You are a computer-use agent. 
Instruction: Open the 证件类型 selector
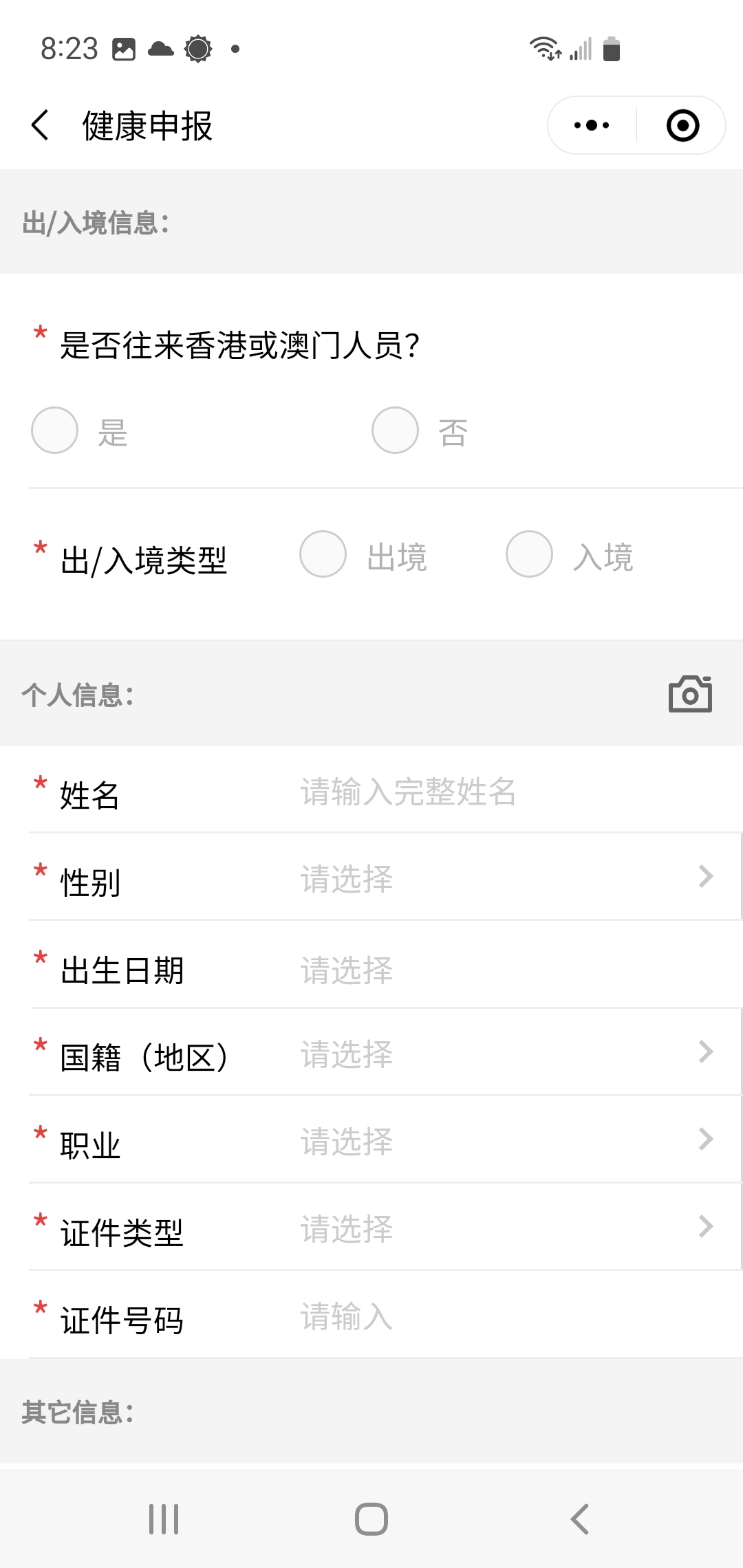(385, 1228)
